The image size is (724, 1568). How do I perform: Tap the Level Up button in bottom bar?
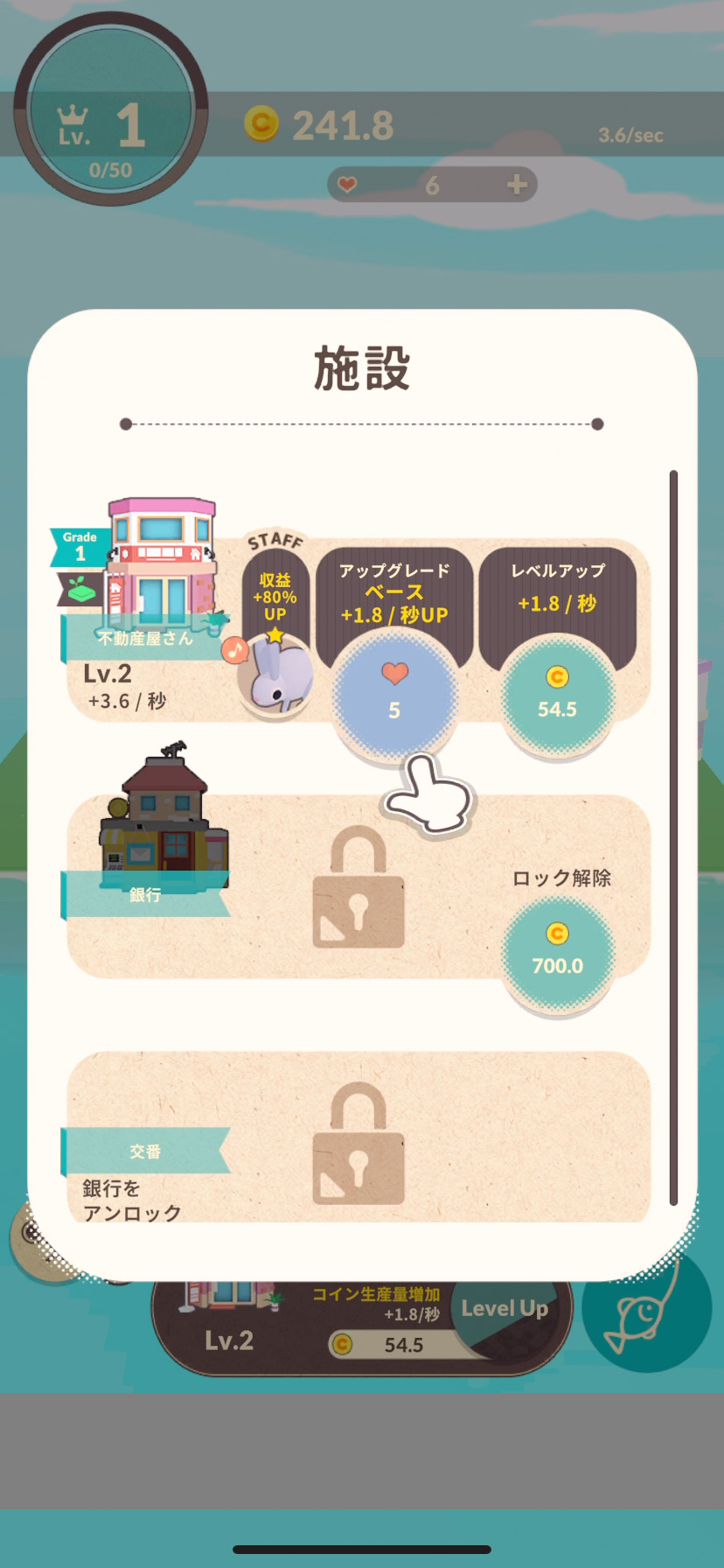tap(505, 1309)
